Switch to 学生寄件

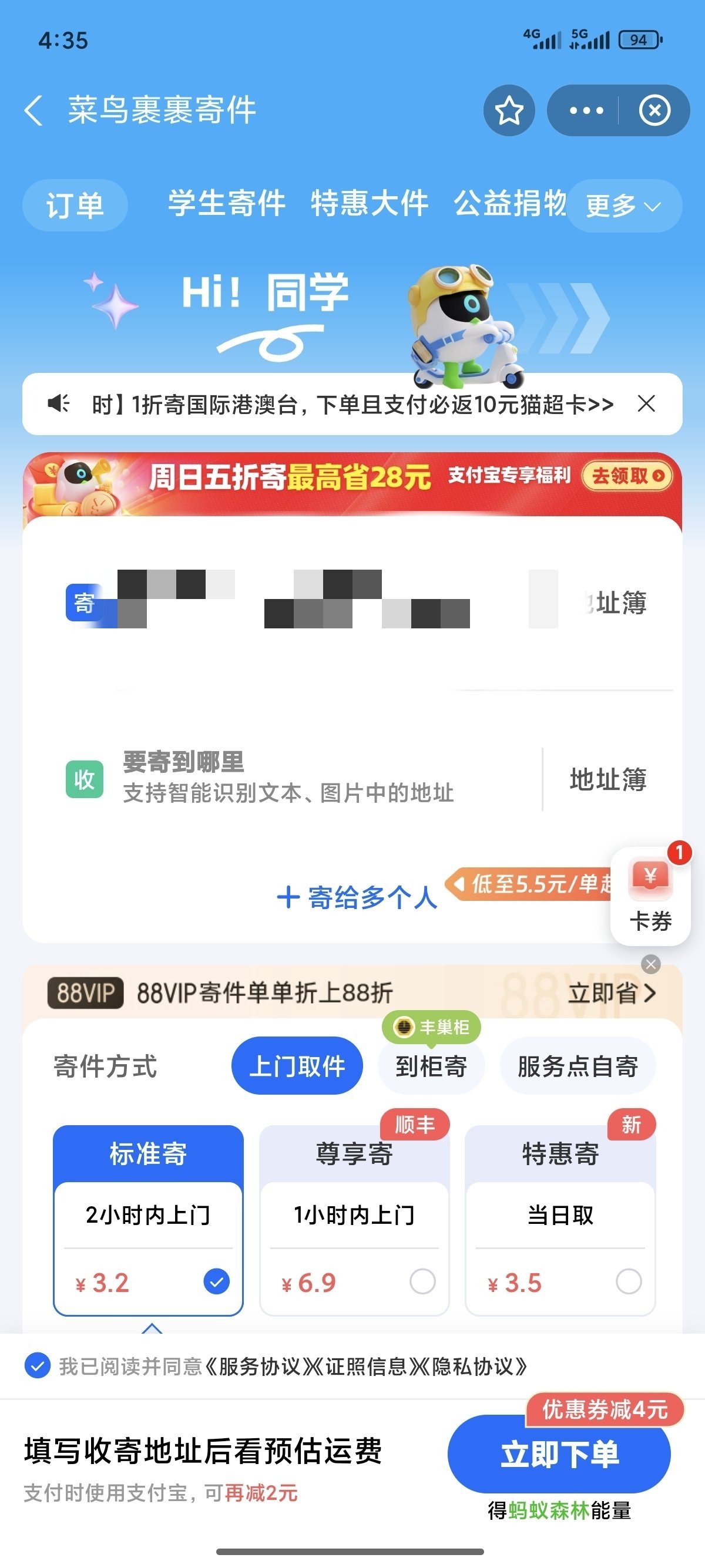pos(226,203)
